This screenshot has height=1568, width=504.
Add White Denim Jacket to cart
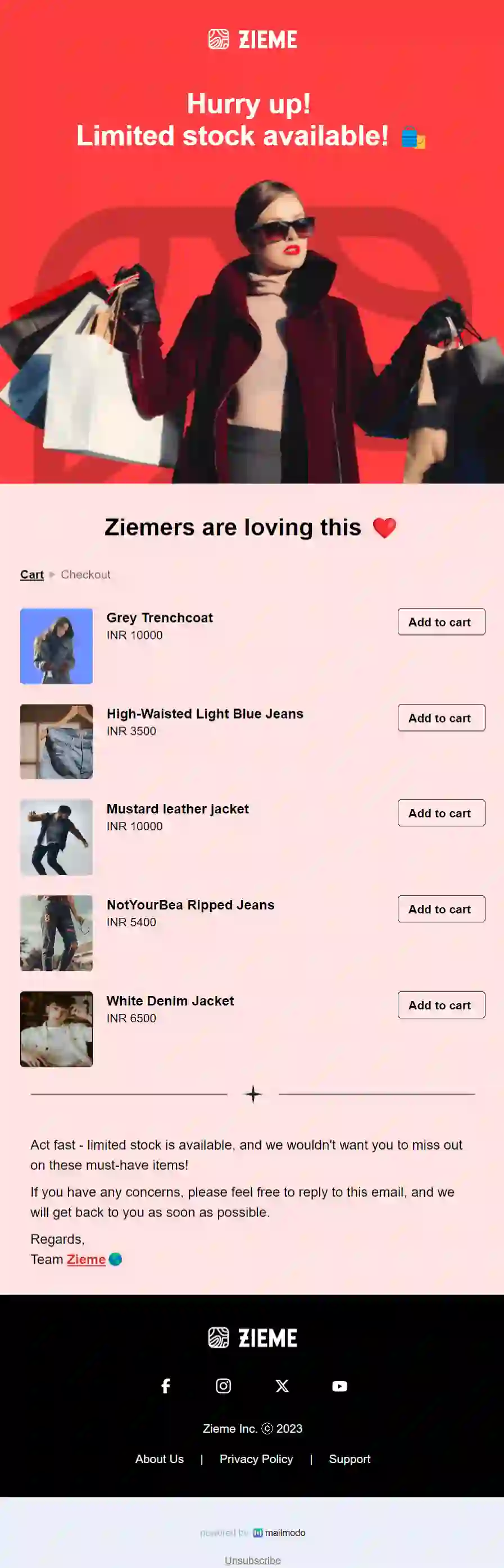441,1005
